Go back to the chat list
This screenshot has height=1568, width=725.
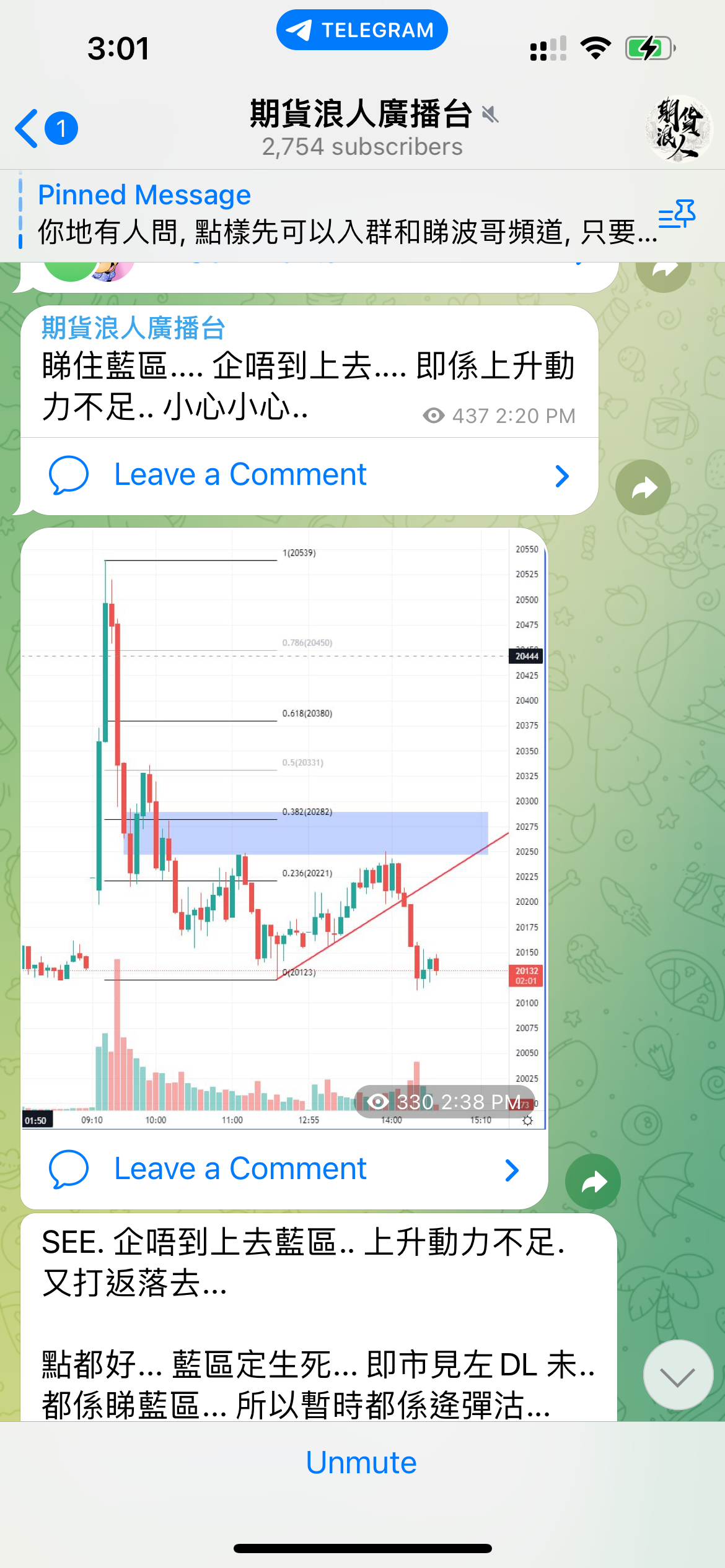coord(45,128)
